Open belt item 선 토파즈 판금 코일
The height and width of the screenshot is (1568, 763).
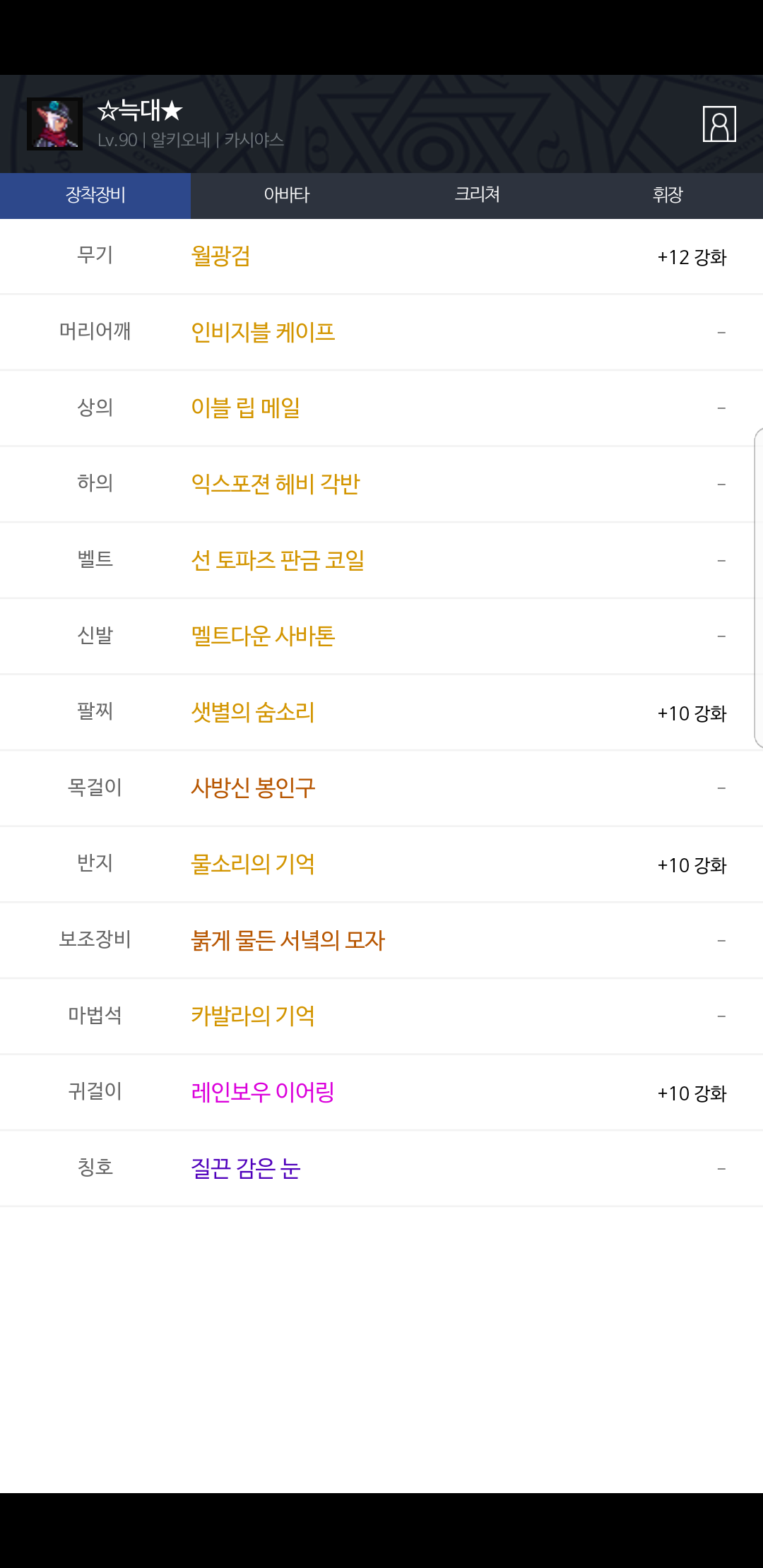click(278, 560)
